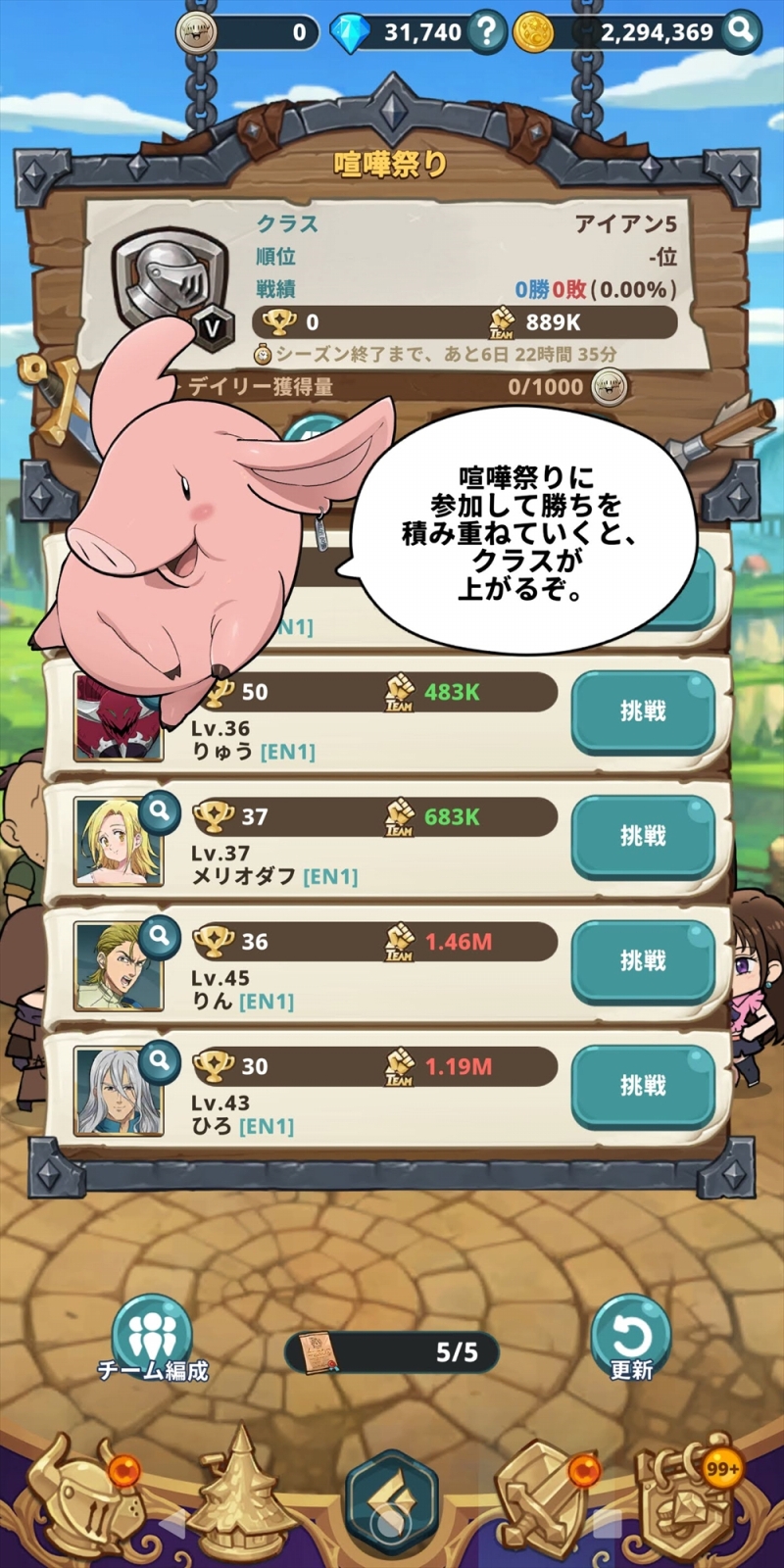Open the diamond help question mark
This screenshot has height=1568, width=784.
pyautogui.click(x=486, y=32)
